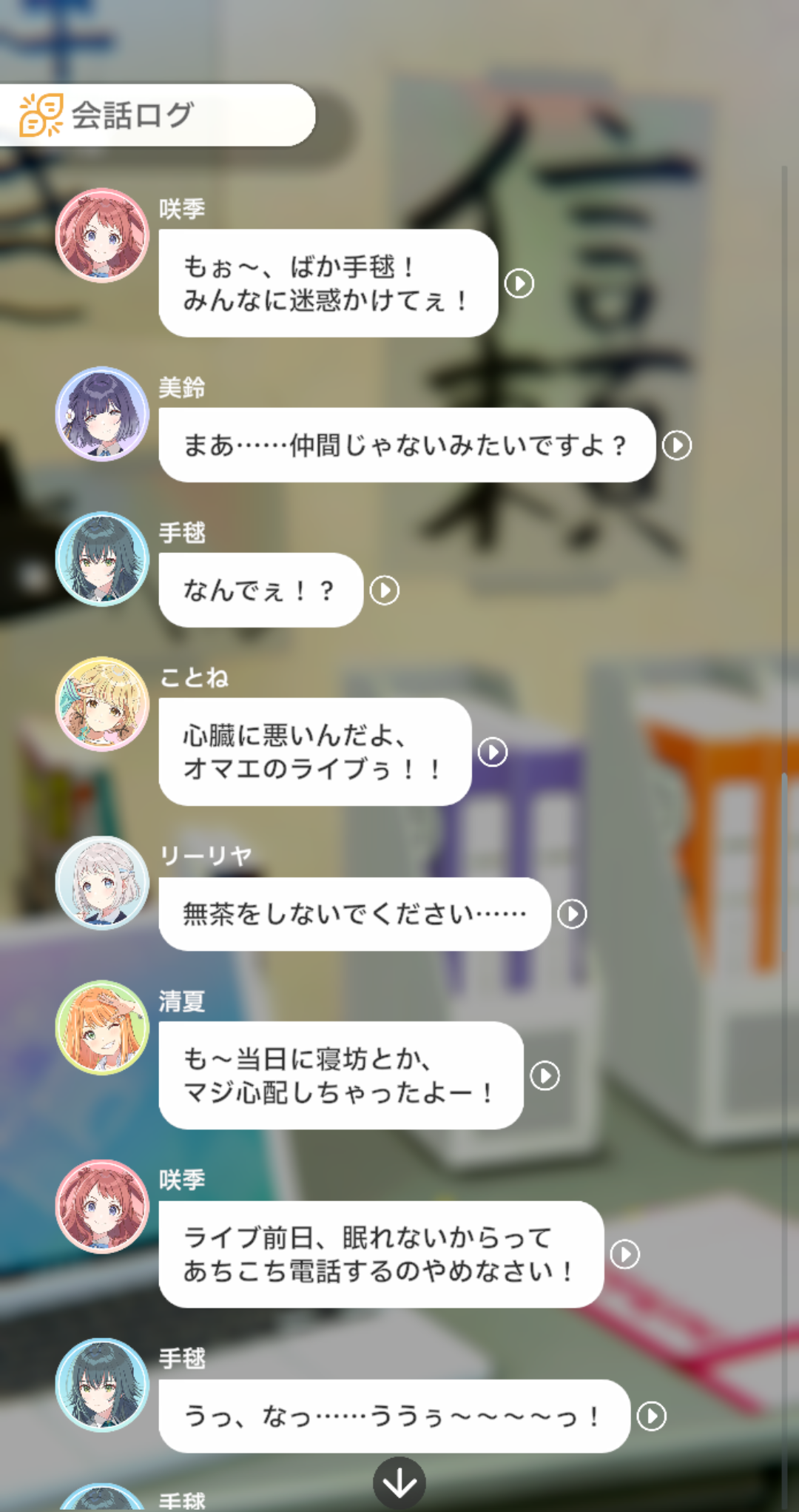The width and height of the screenshot is (799, 1512).
Task: Play Temari's line "うっ、なっ……ううぅ〜〜〜〜っ！"
Action: [652, 1416]
